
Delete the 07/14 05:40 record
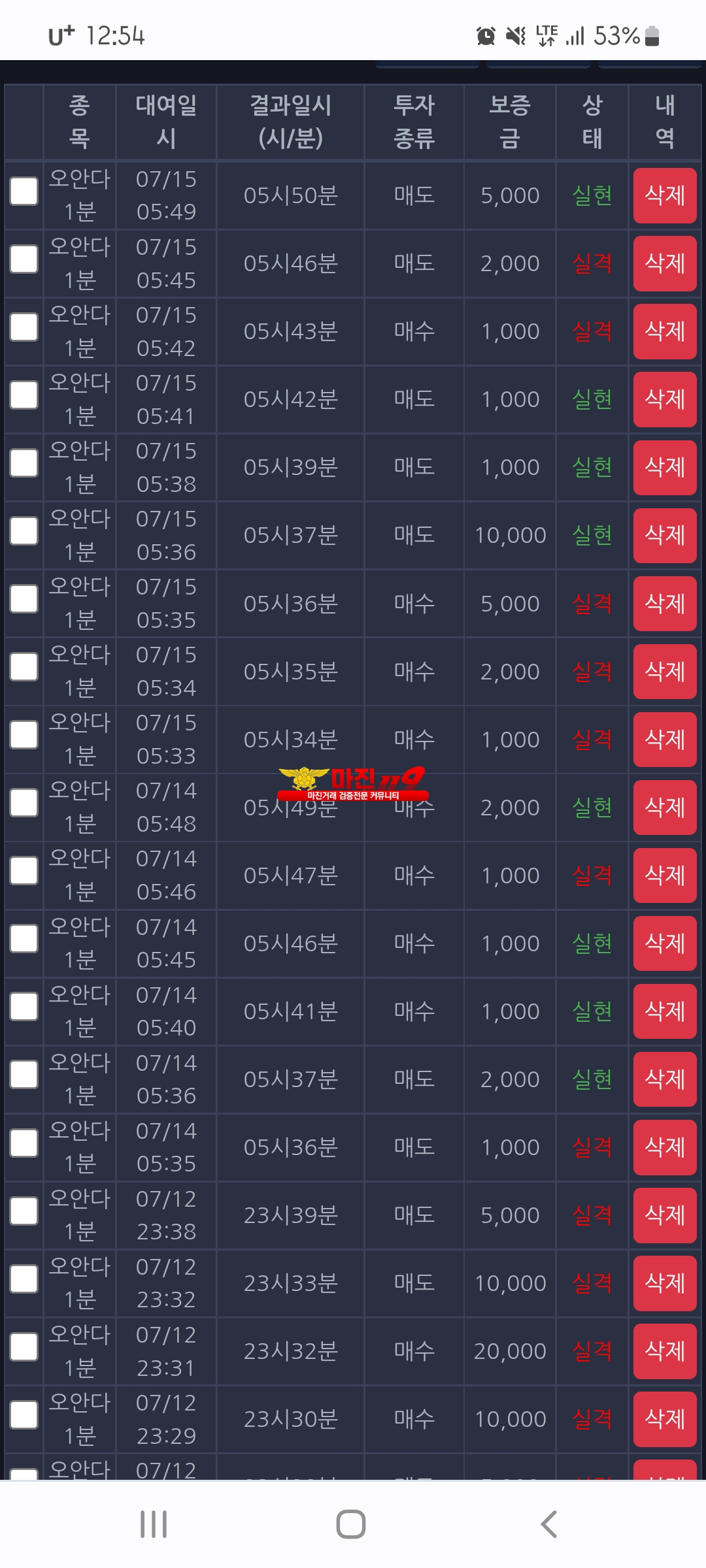pos(664,1011)
